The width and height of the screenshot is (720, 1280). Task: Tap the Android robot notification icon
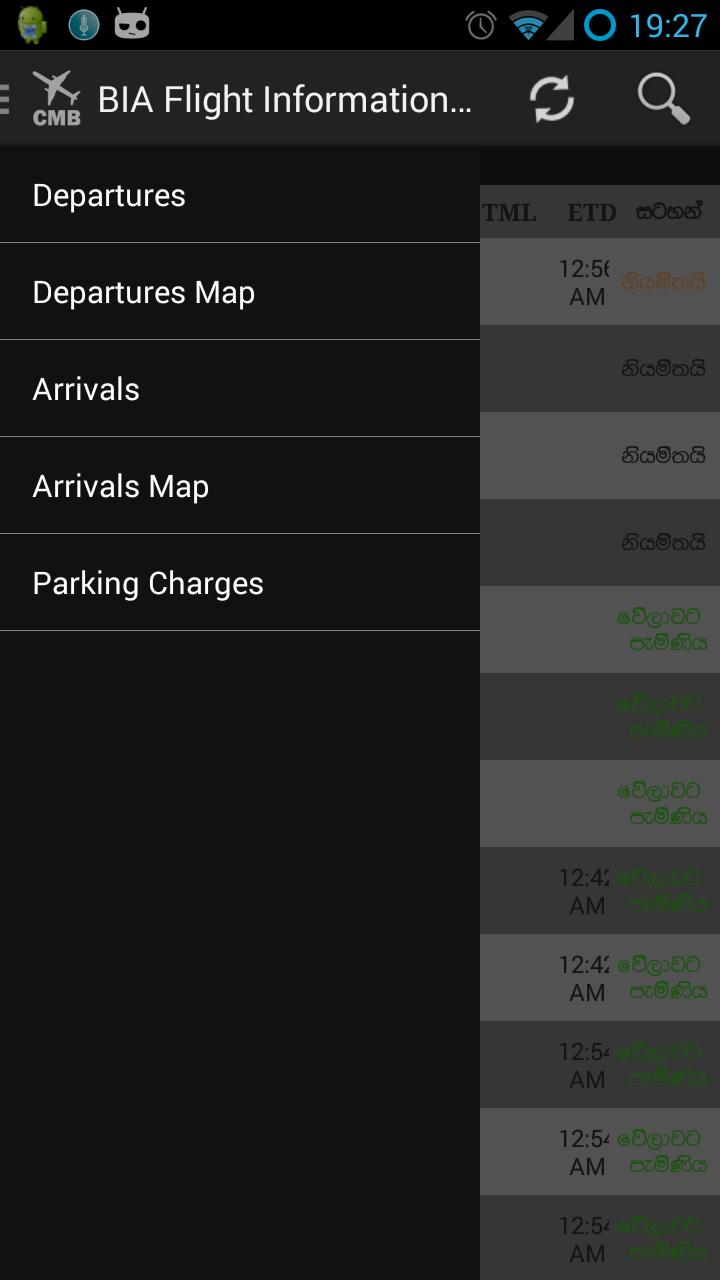pos(33,25)
